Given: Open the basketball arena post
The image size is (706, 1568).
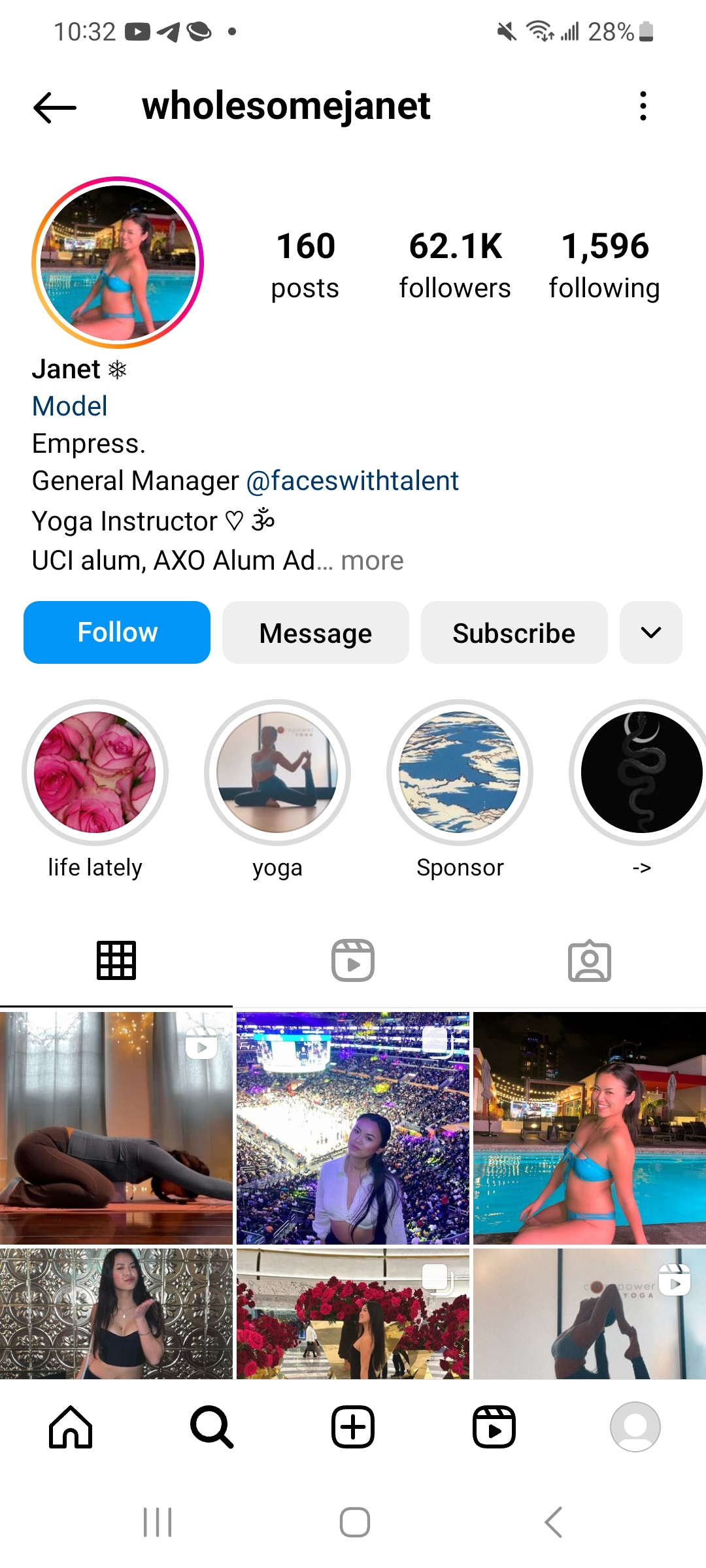Looking at the screenshot, I should point(353,1128).
